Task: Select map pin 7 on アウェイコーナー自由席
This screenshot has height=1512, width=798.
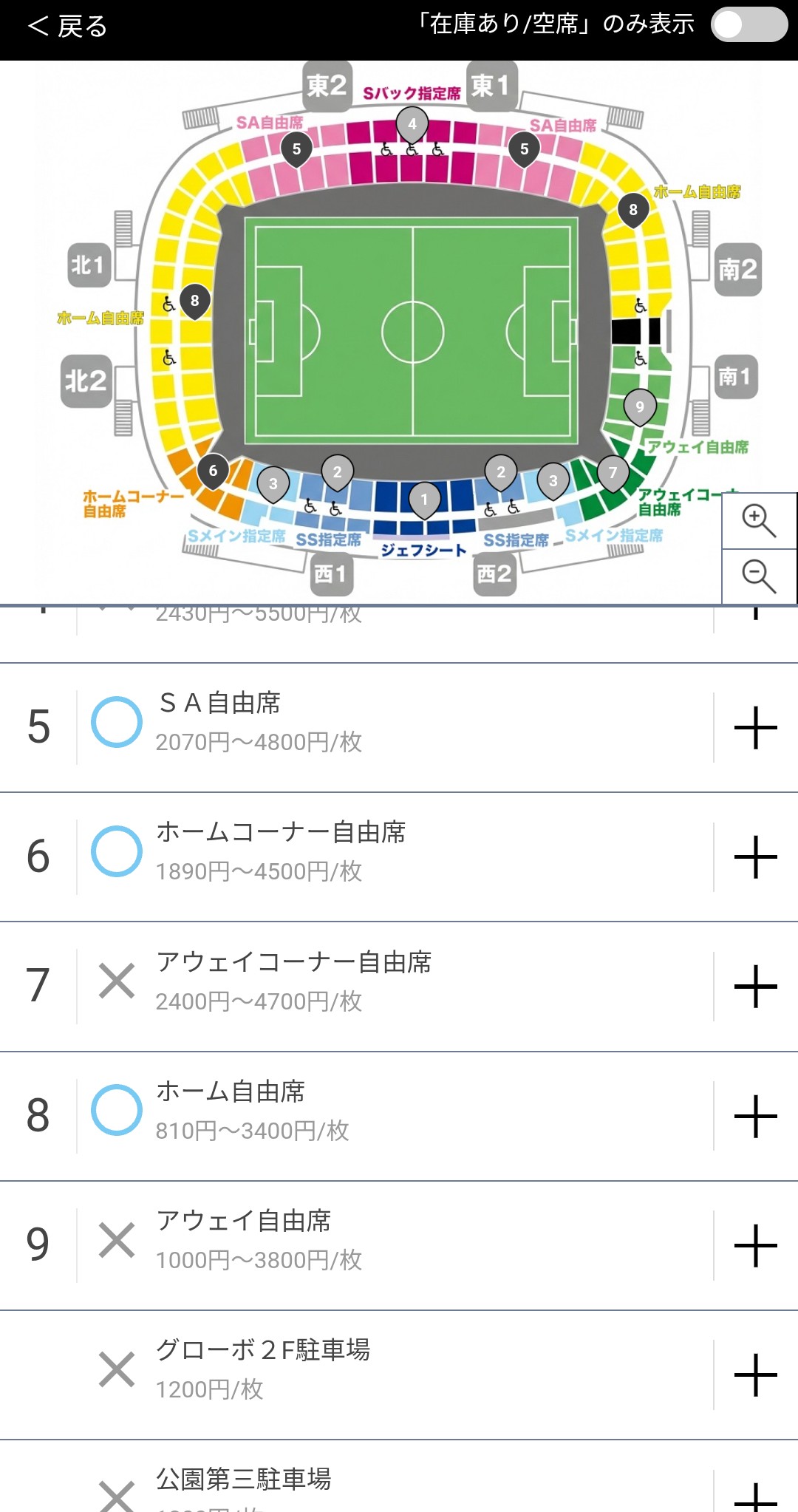Action: click(613, 472)
